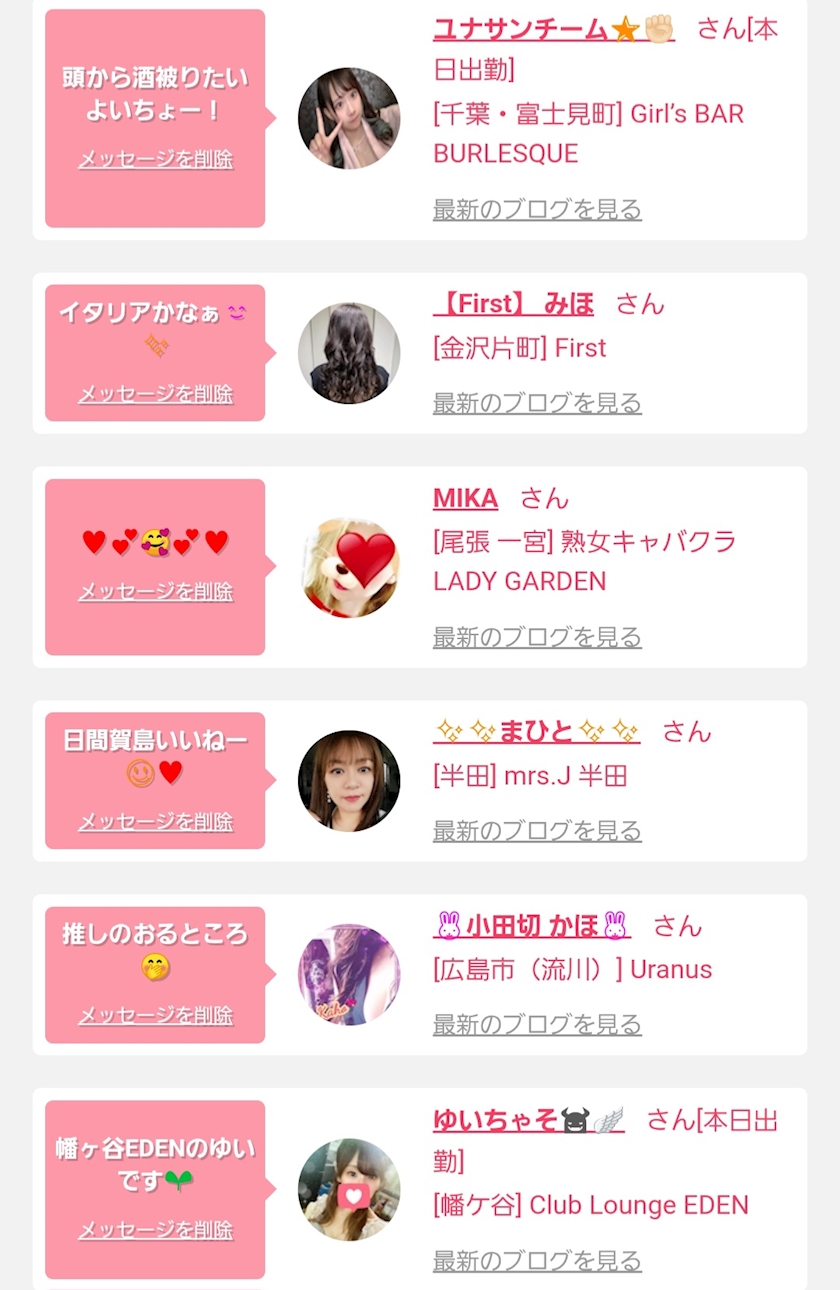This screenshot has width=840, height=1290.
Task: Open 小田切 かほ's profile link
Action: (x=531, y=926)
